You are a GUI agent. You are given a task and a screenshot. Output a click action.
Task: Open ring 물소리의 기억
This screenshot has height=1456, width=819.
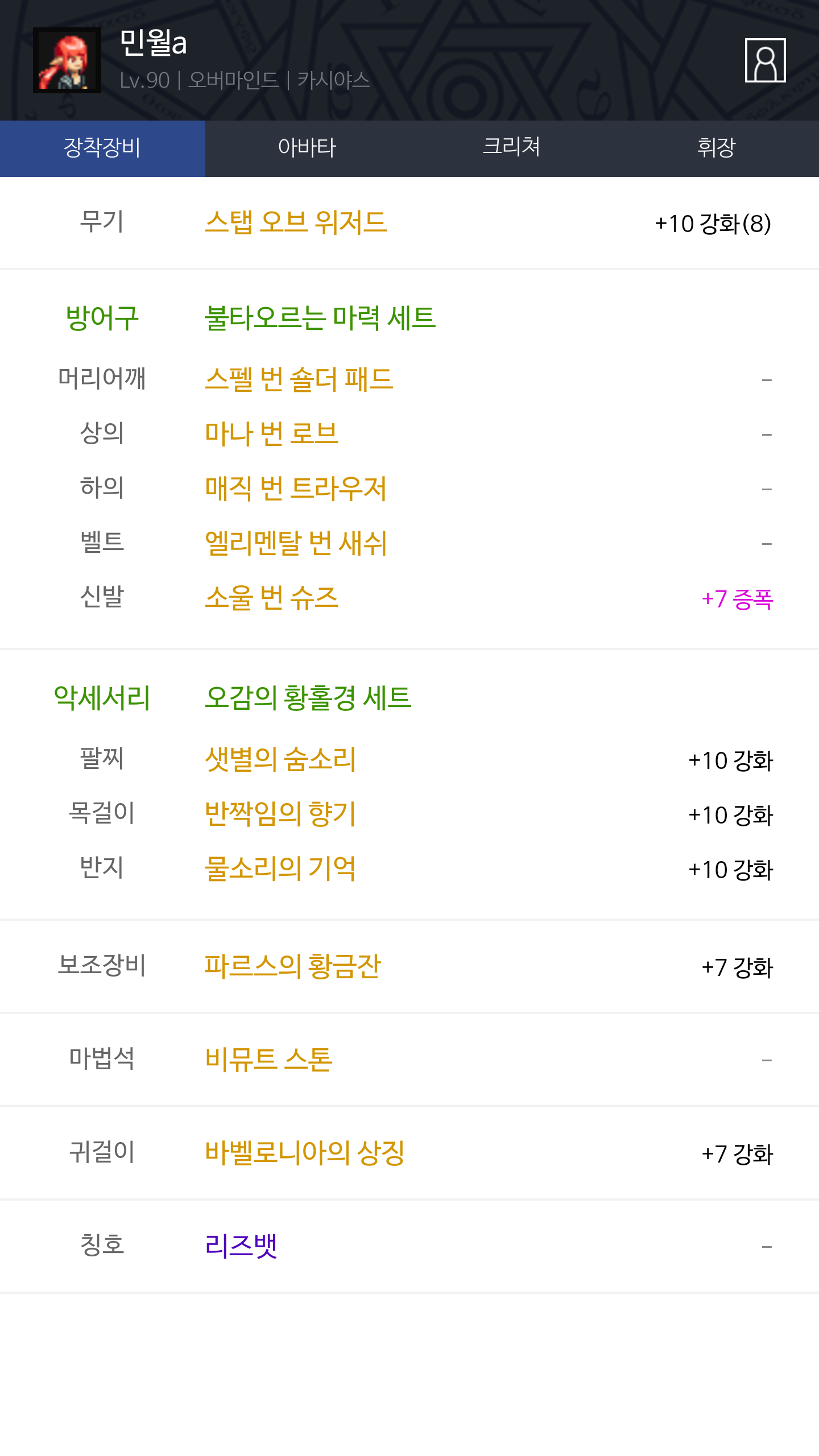[x=280, y=868]
